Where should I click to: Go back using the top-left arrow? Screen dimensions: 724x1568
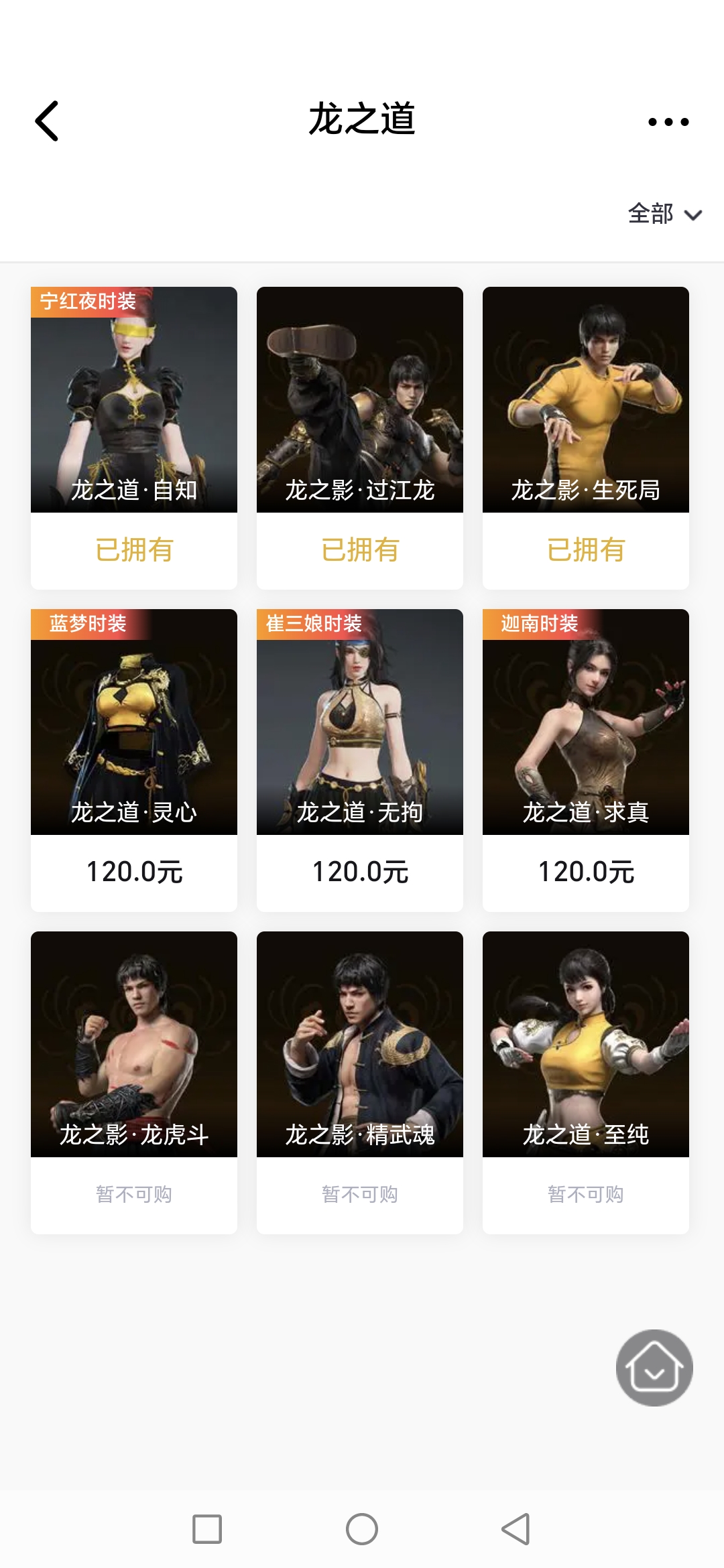[47, 121]
